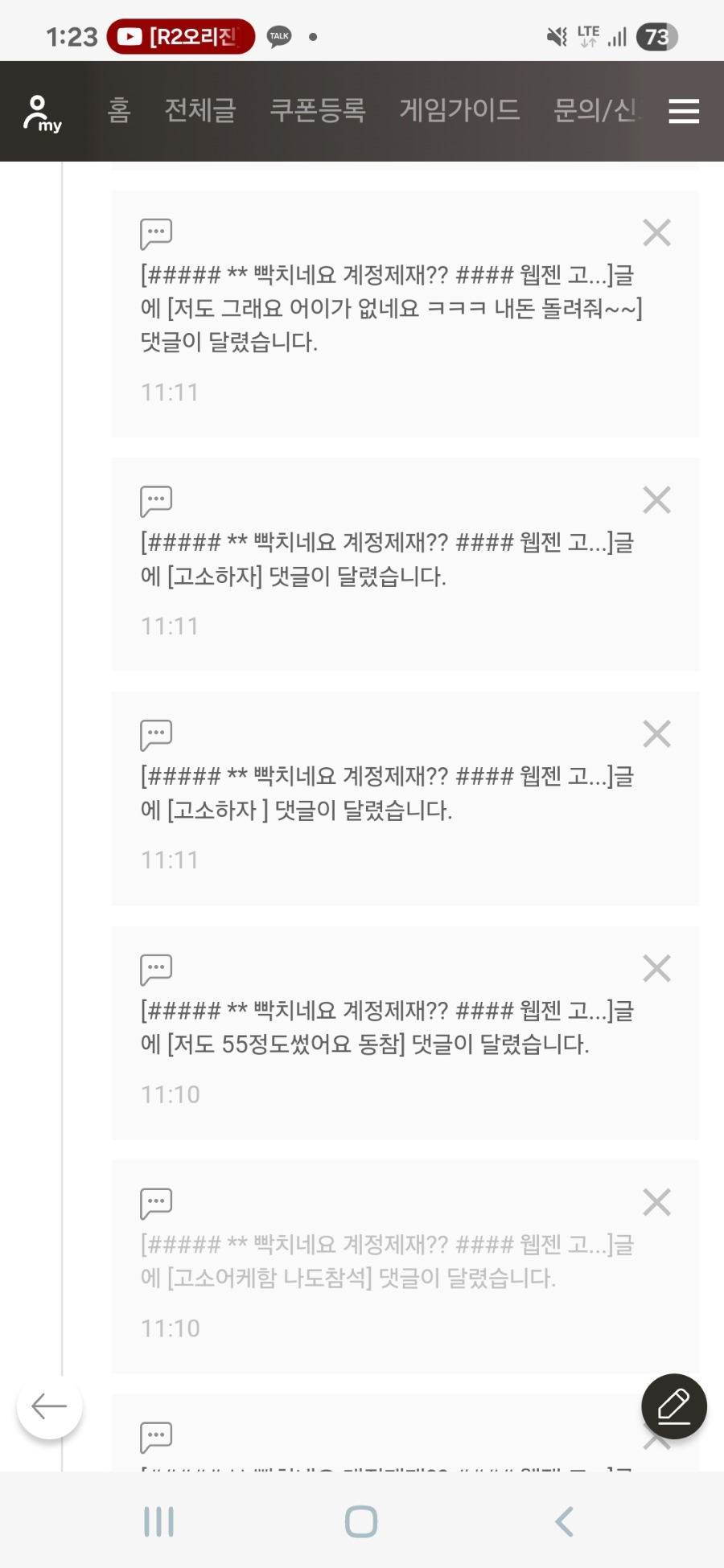Image resolution: width=724 pixels, height=1568 pixels.
Task: Open the hamburger menu
Action: coord(684,111)
